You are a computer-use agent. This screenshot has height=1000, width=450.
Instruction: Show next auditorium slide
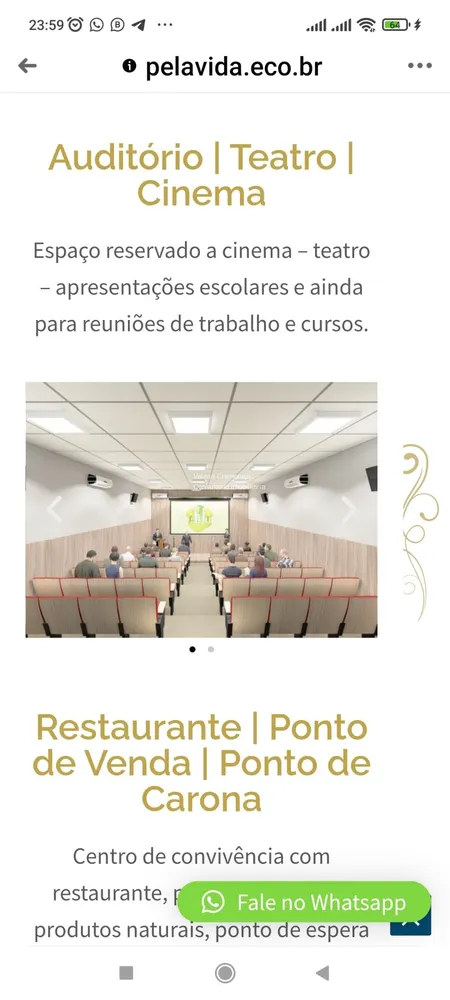click(x=348, y=509)
